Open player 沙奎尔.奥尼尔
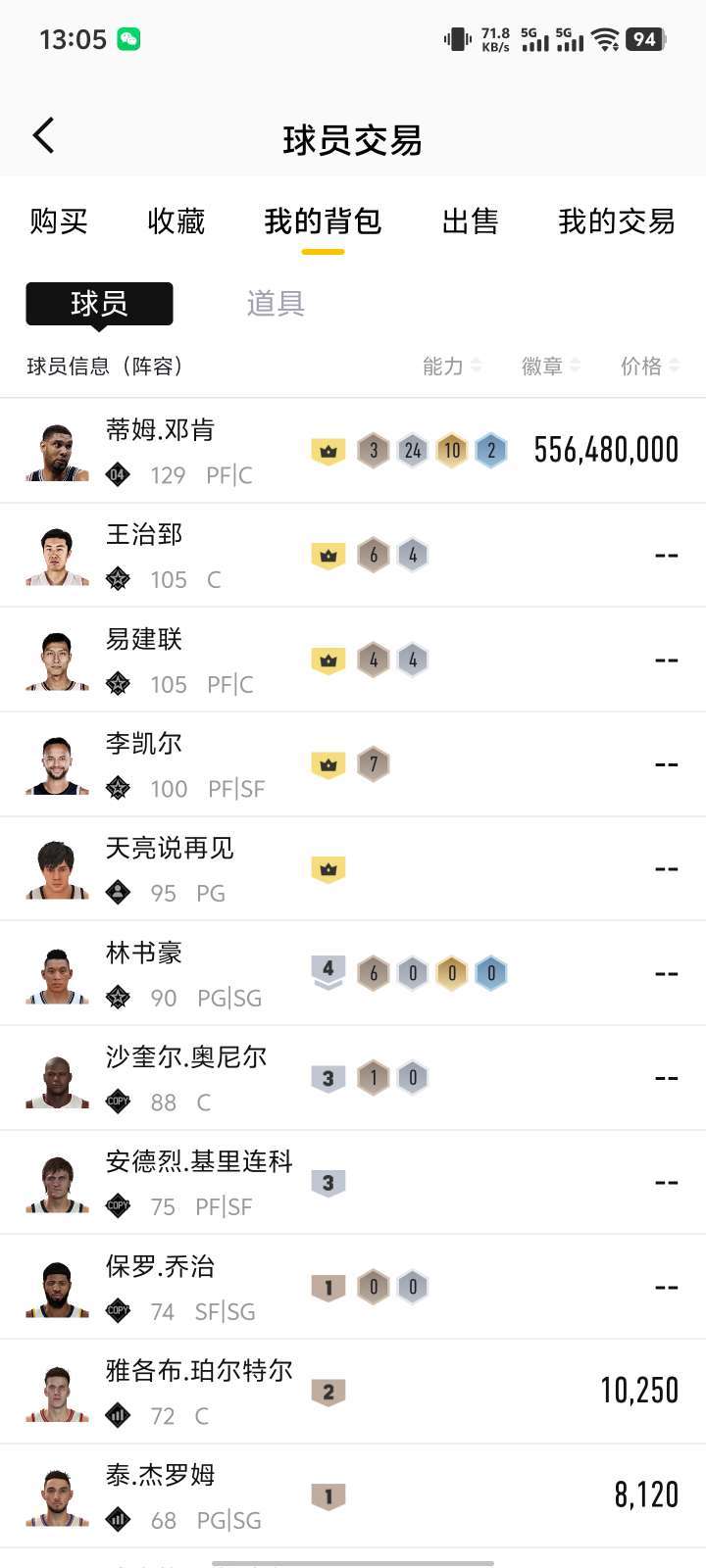The height and width of the screenshot is (1568, 706). click(x=186, y=1057)
